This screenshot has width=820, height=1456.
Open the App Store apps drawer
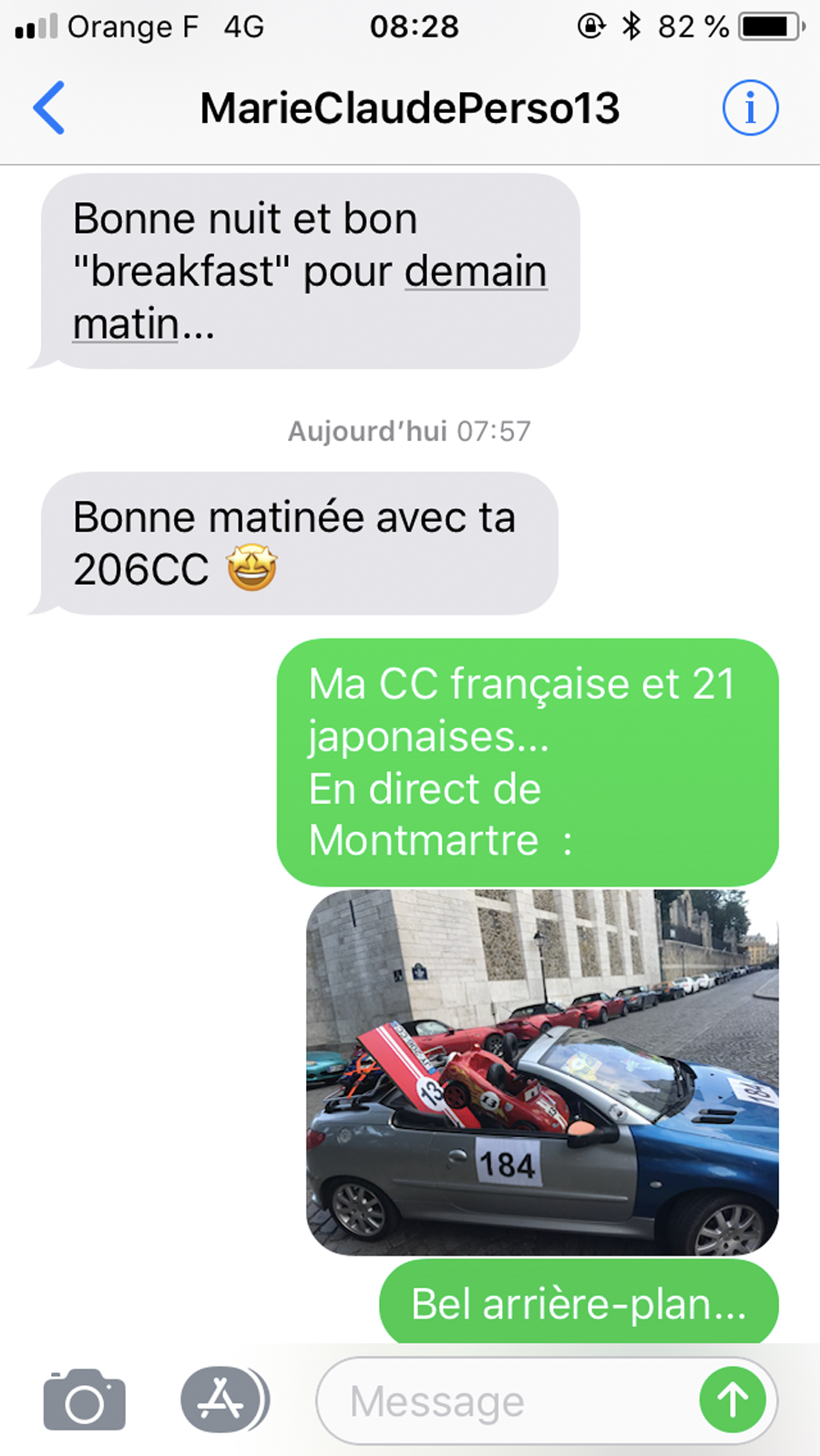click(x=223, y=1400)
